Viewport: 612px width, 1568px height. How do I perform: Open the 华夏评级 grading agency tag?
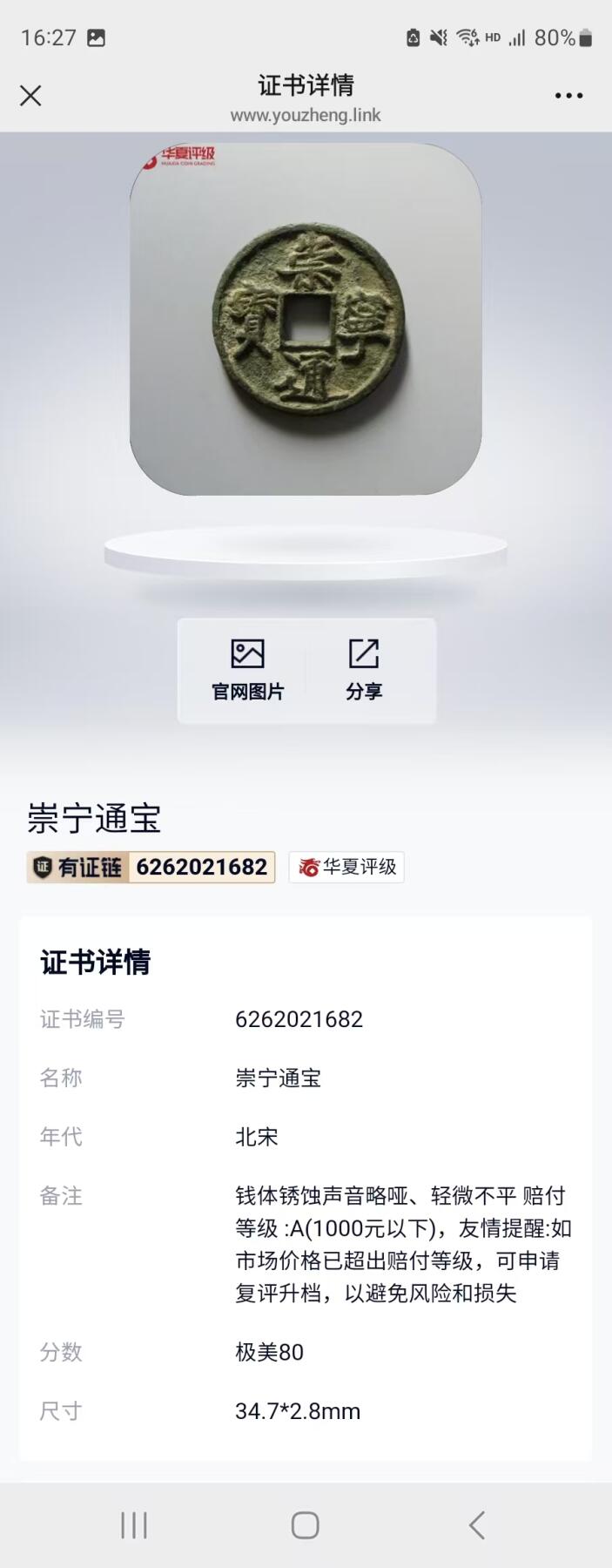[346, 867]
